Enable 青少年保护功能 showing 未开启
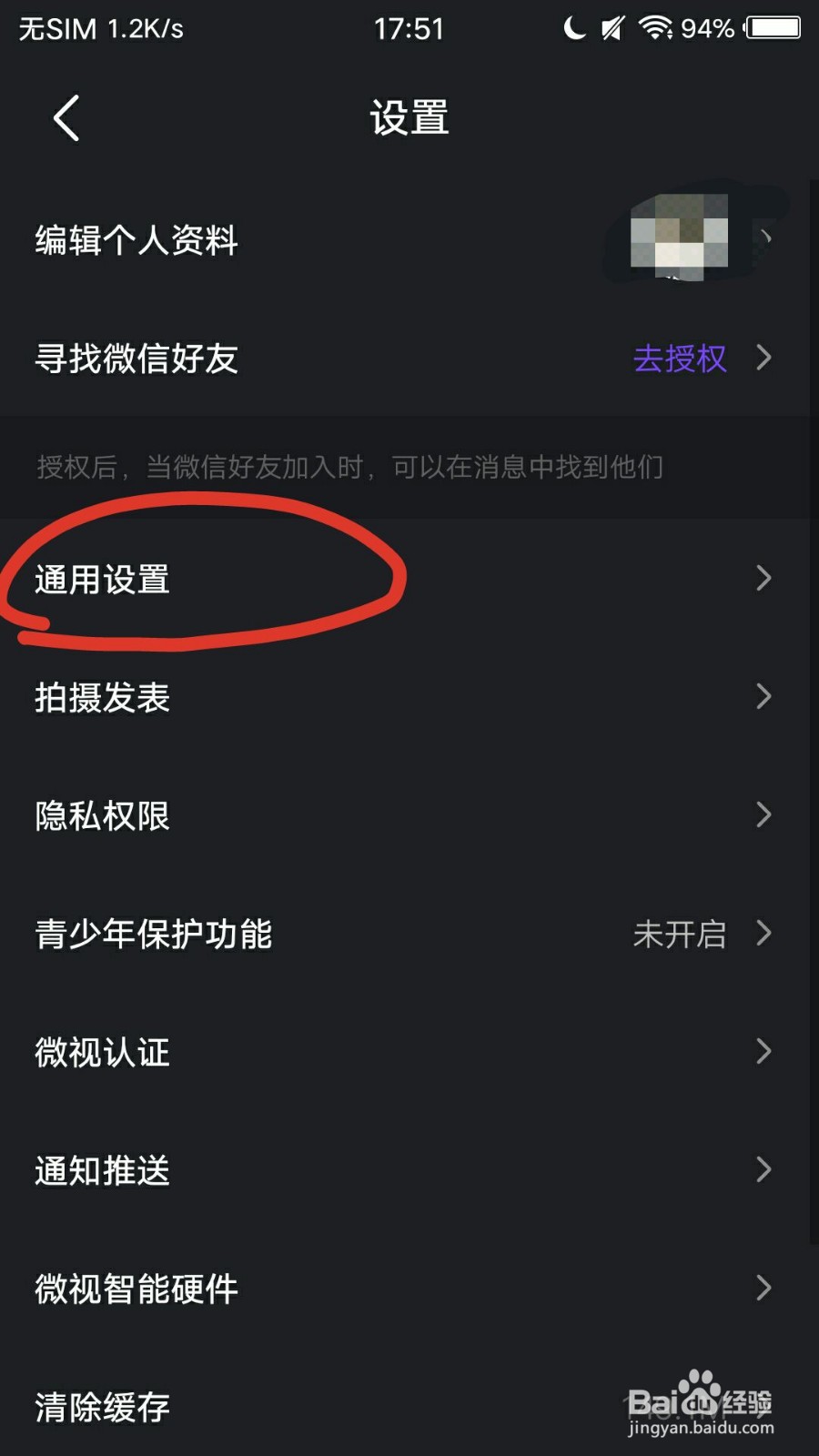This screenshot has width=819, height=1456. tap(680, 934)
